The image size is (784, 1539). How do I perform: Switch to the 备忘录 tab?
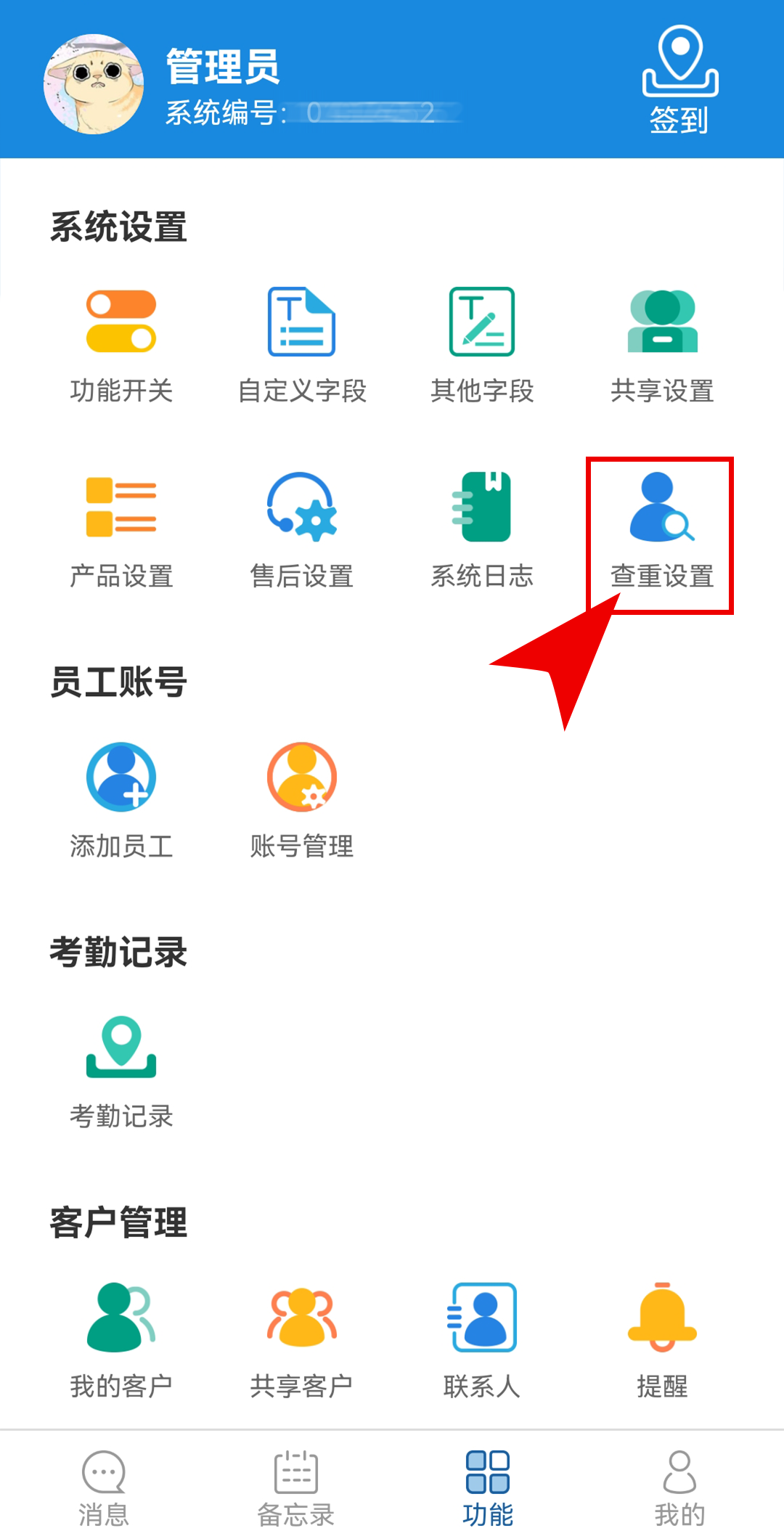295,1487
